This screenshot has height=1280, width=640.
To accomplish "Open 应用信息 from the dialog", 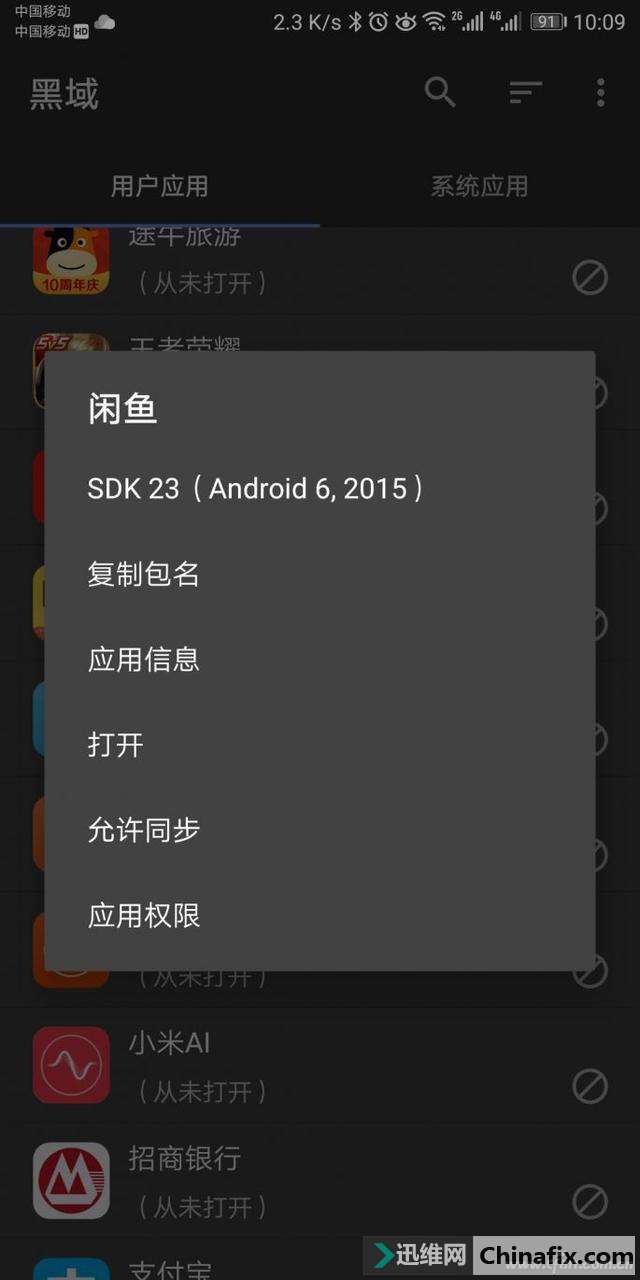I will [x=143, y=659].
